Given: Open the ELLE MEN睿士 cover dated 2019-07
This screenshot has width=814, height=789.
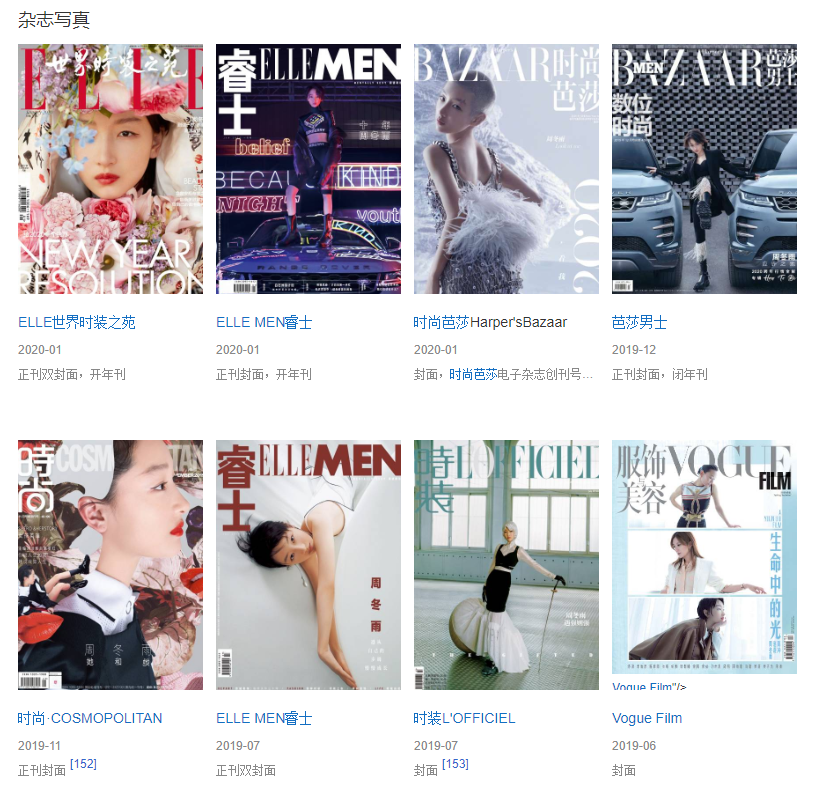Looking at the screenshot, I should [308, 564].
